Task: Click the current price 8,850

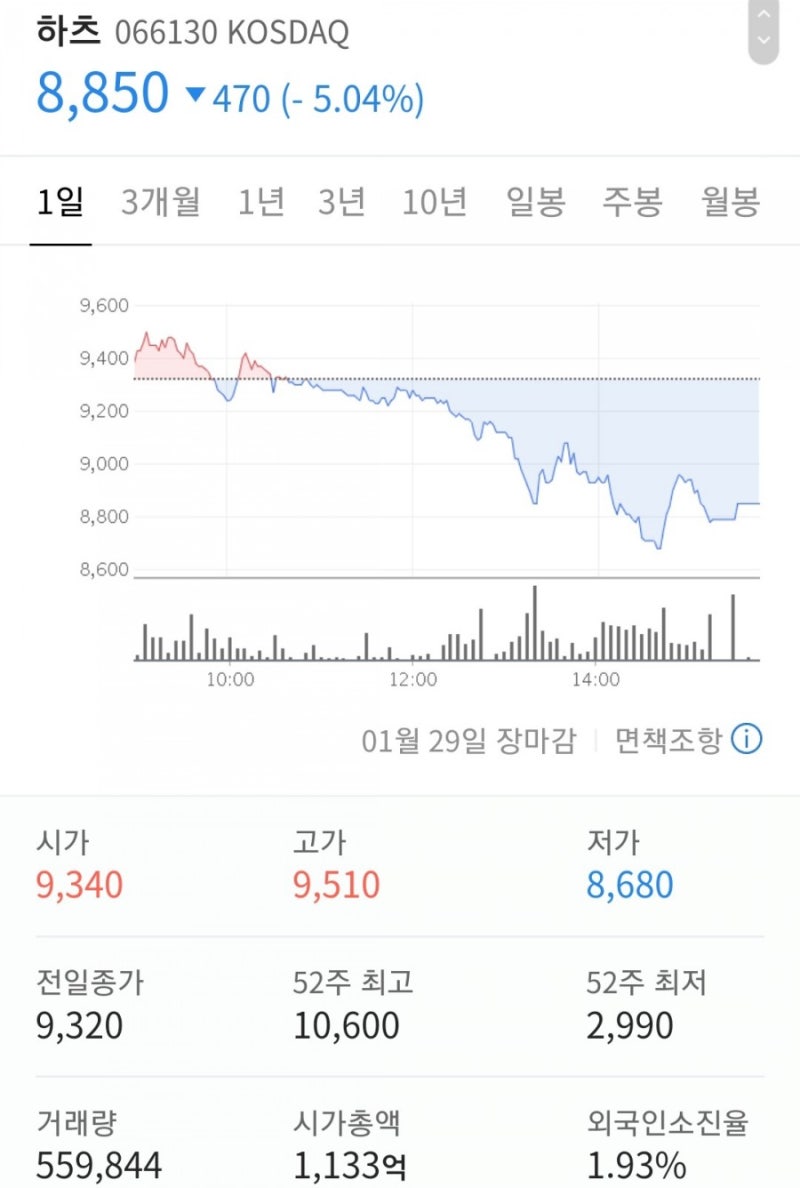Action: [x=100, y=95]
